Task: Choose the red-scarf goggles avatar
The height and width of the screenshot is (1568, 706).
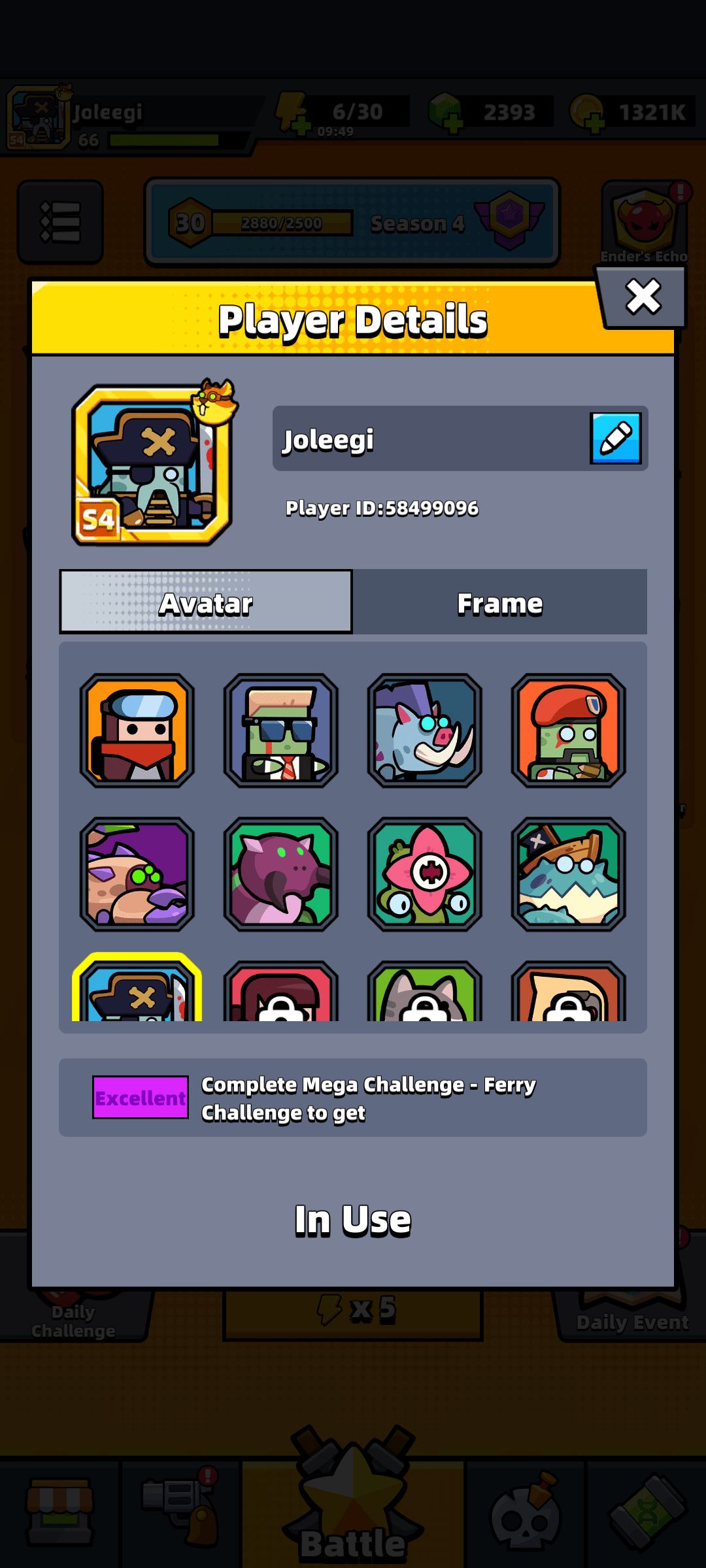Action: [x=137, y=730]
